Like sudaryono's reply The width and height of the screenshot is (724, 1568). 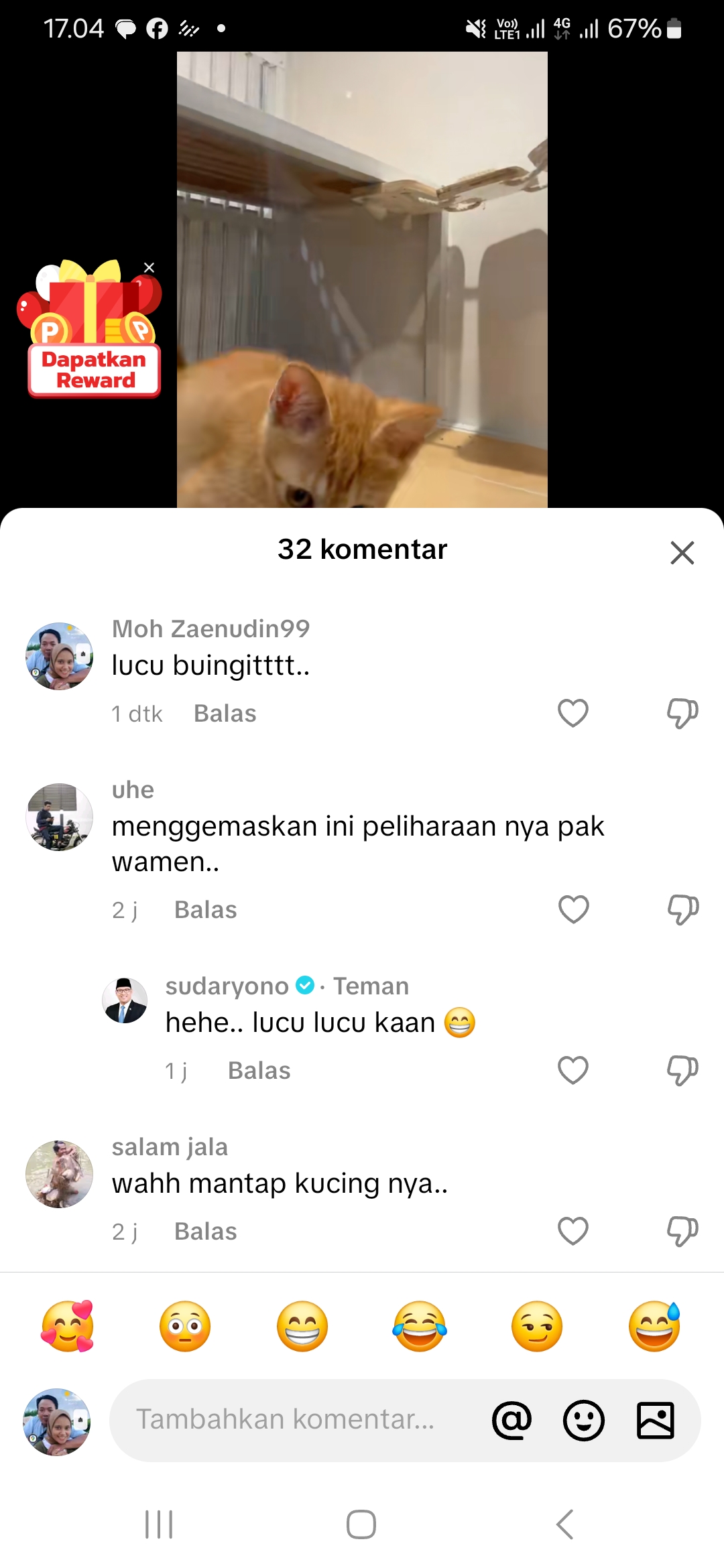[x=573, y=1070]
